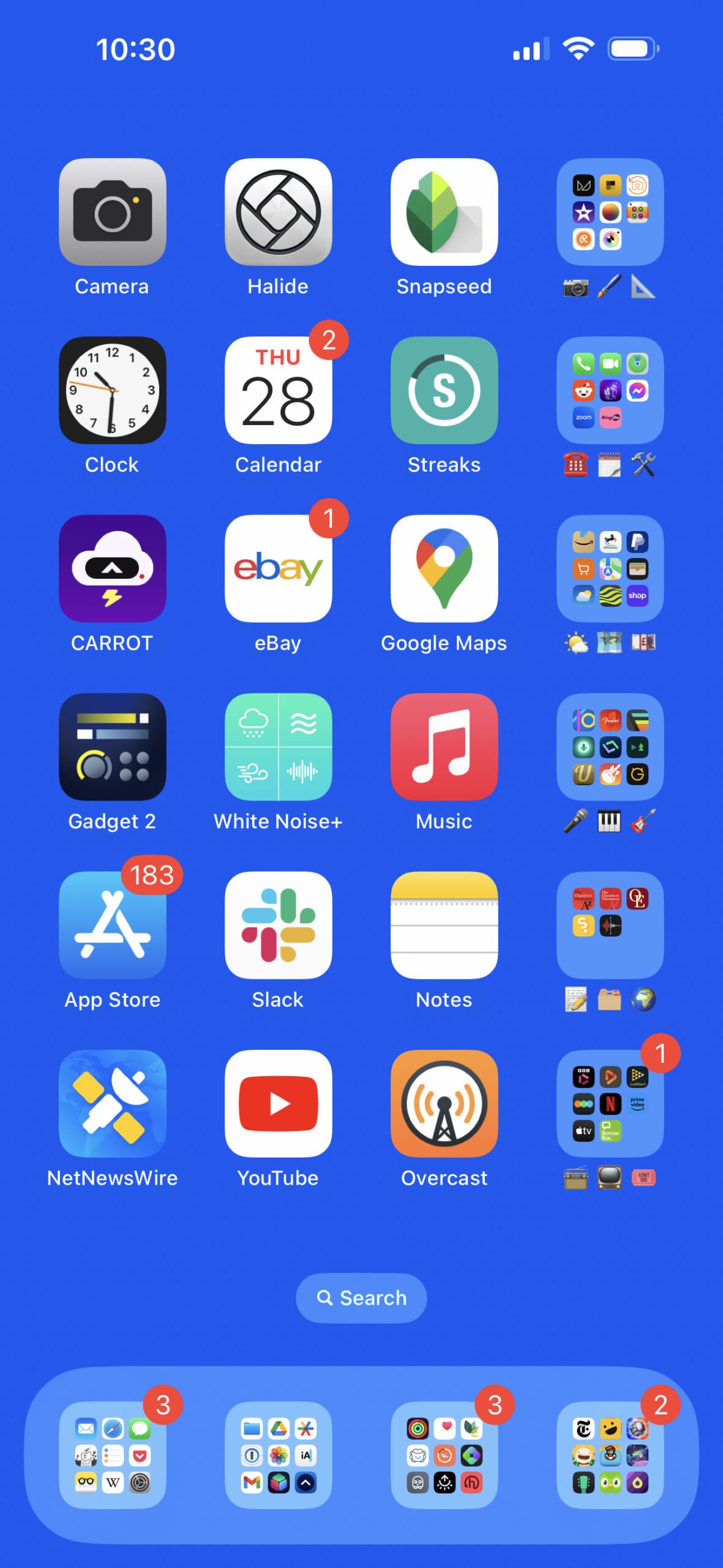Open the Camera app
This screenshot has width=723, height=1568.
pos(112,212)
